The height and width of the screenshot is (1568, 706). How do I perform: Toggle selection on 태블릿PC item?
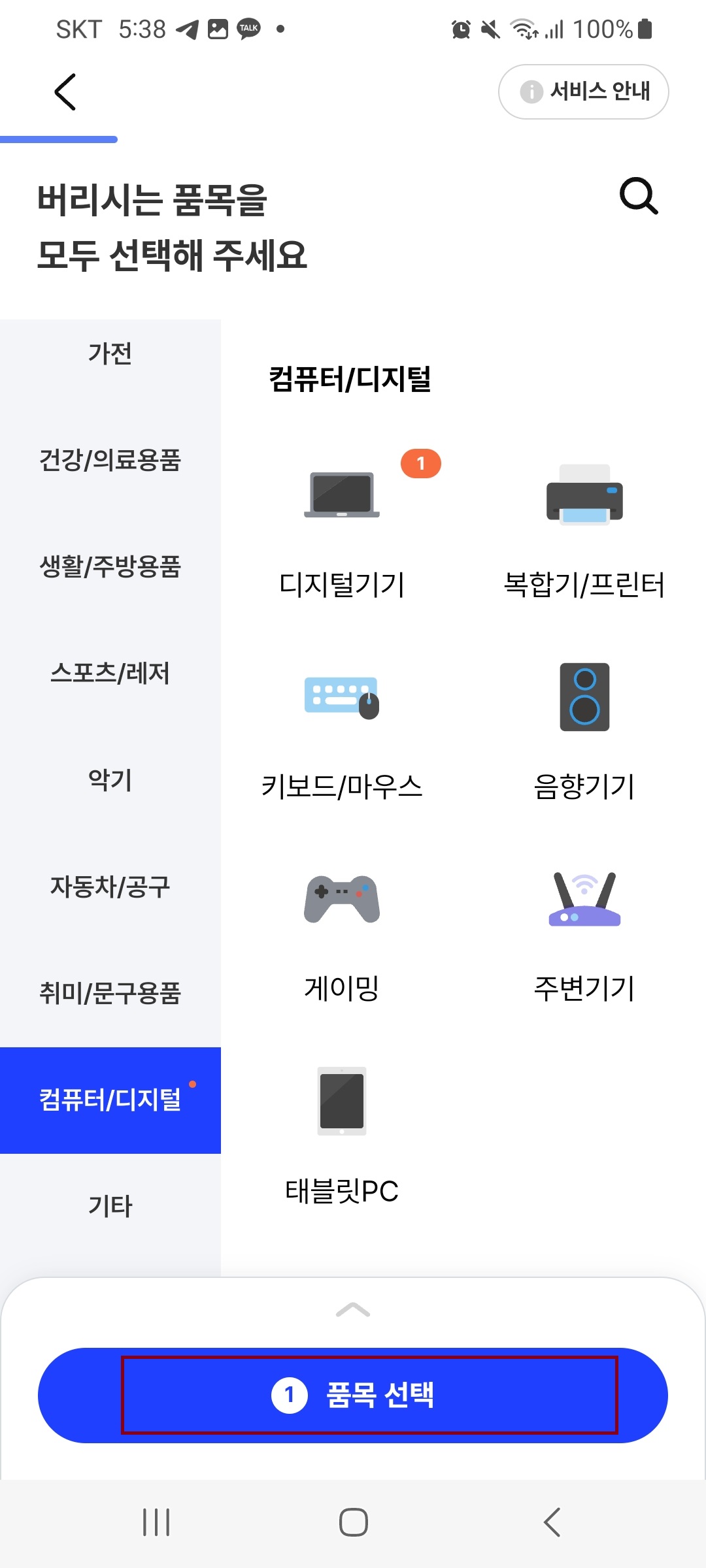tap(343, 1130)
